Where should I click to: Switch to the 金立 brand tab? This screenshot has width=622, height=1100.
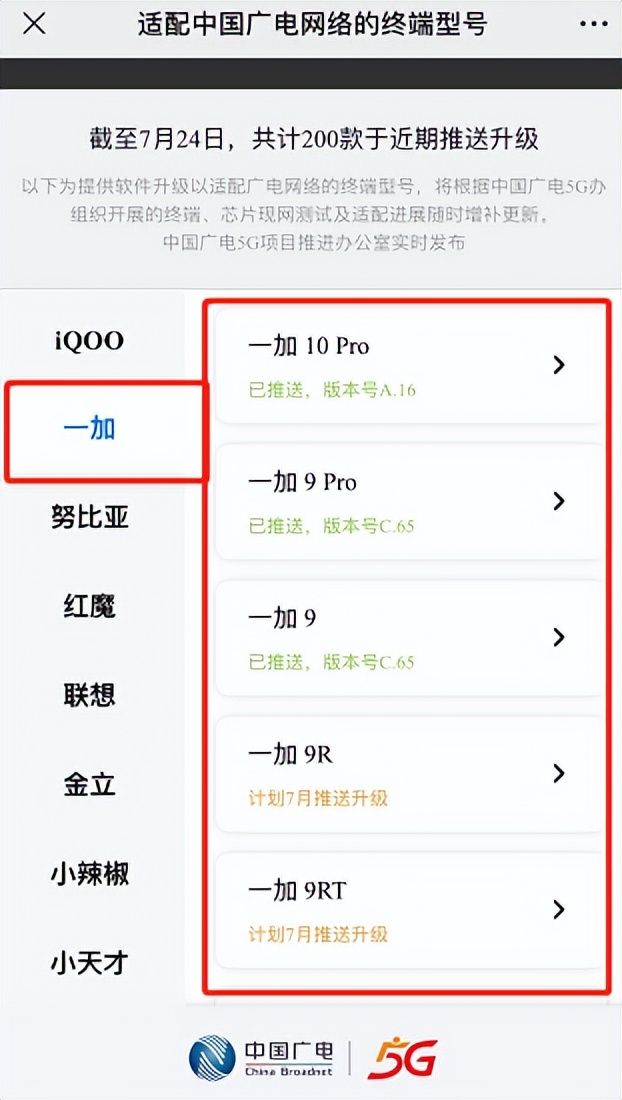pos(90,784)
